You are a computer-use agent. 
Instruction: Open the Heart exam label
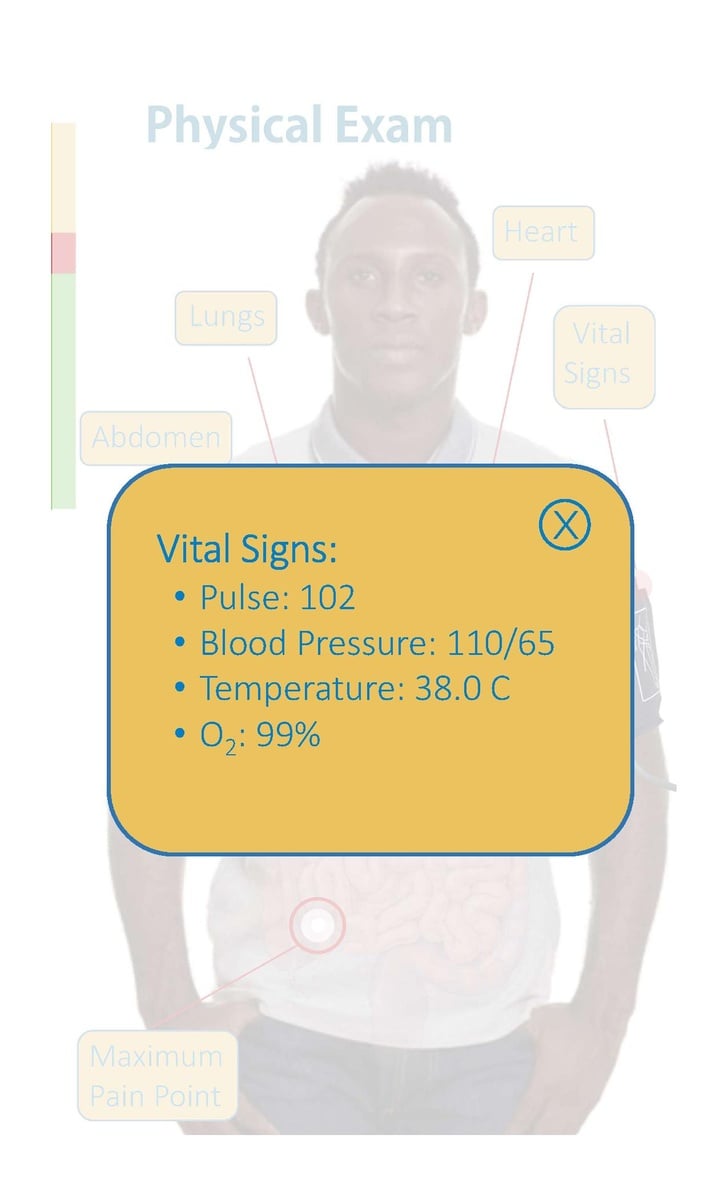click(x=543, y=232)
